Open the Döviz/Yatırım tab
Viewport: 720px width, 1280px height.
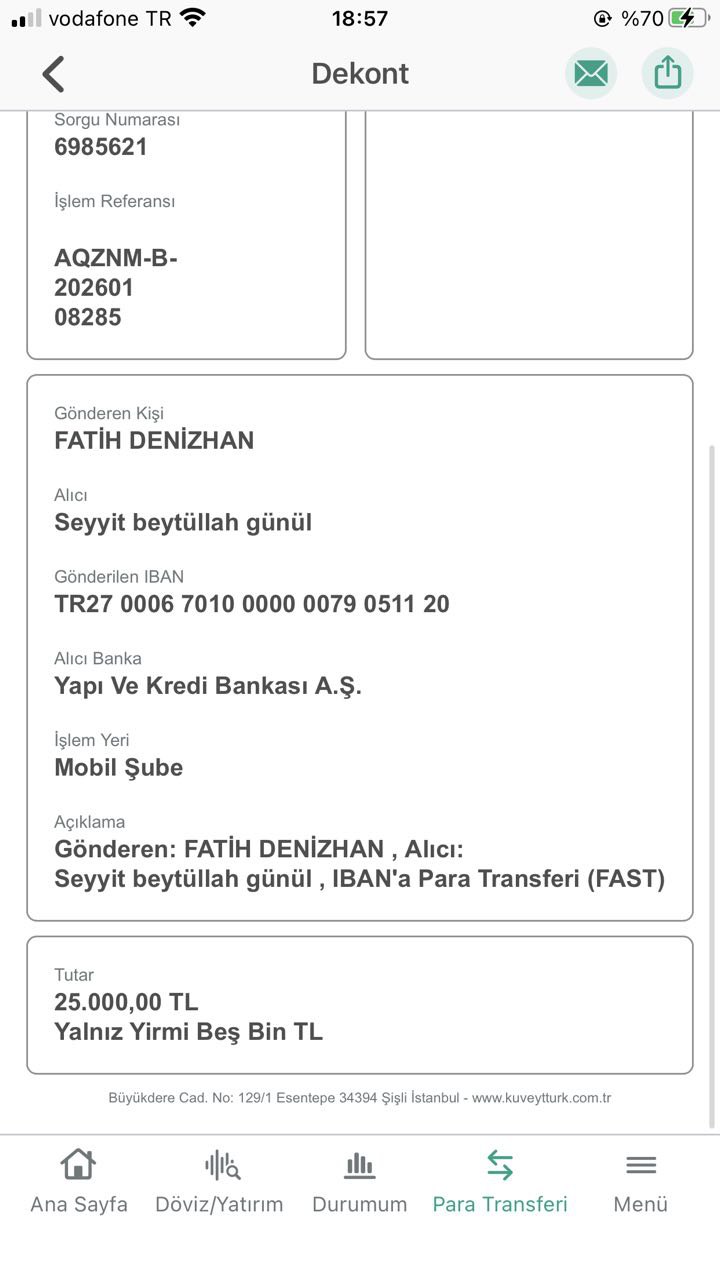coord(219,1181)
